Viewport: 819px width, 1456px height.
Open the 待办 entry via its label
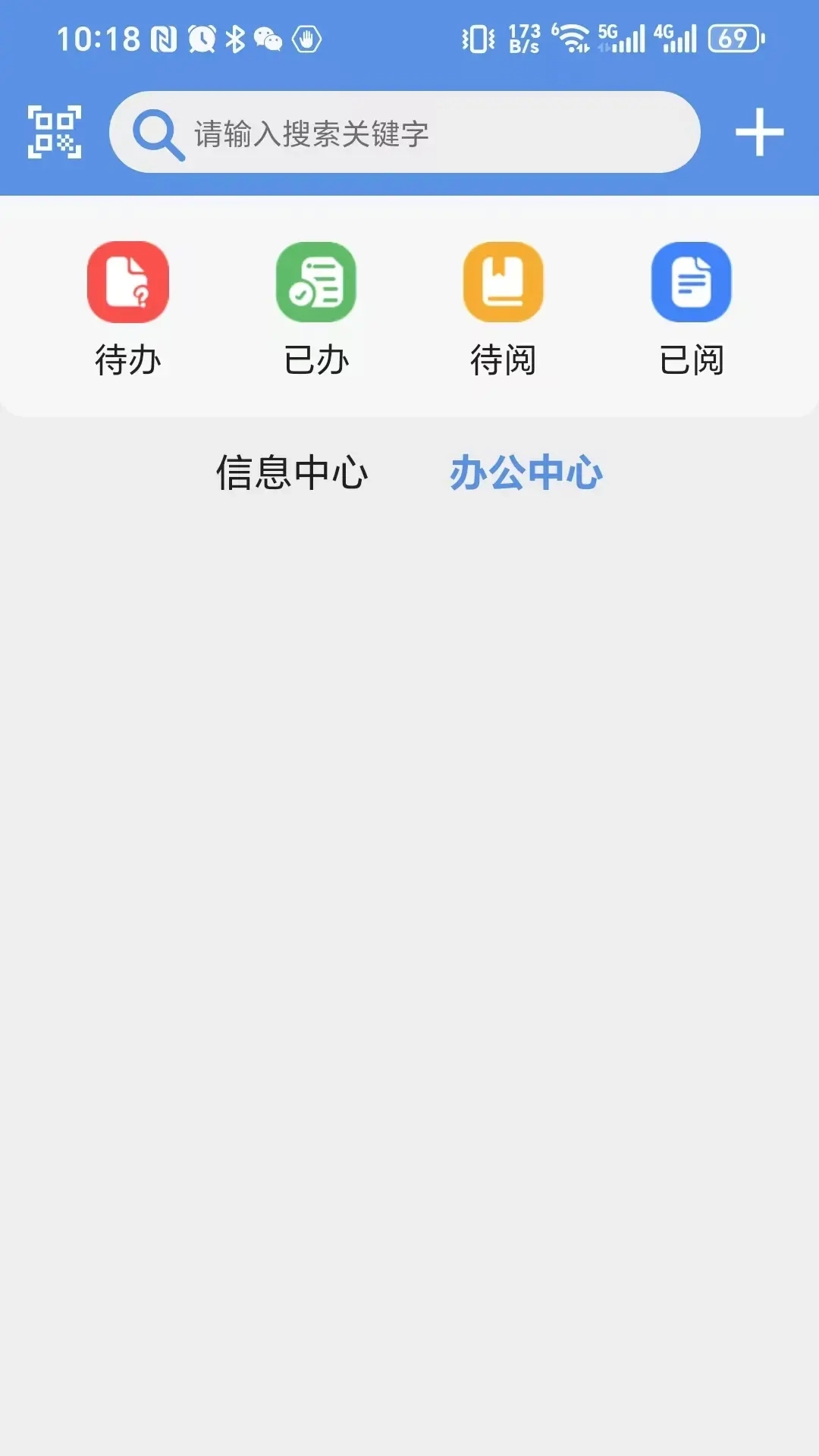point(129,359)
